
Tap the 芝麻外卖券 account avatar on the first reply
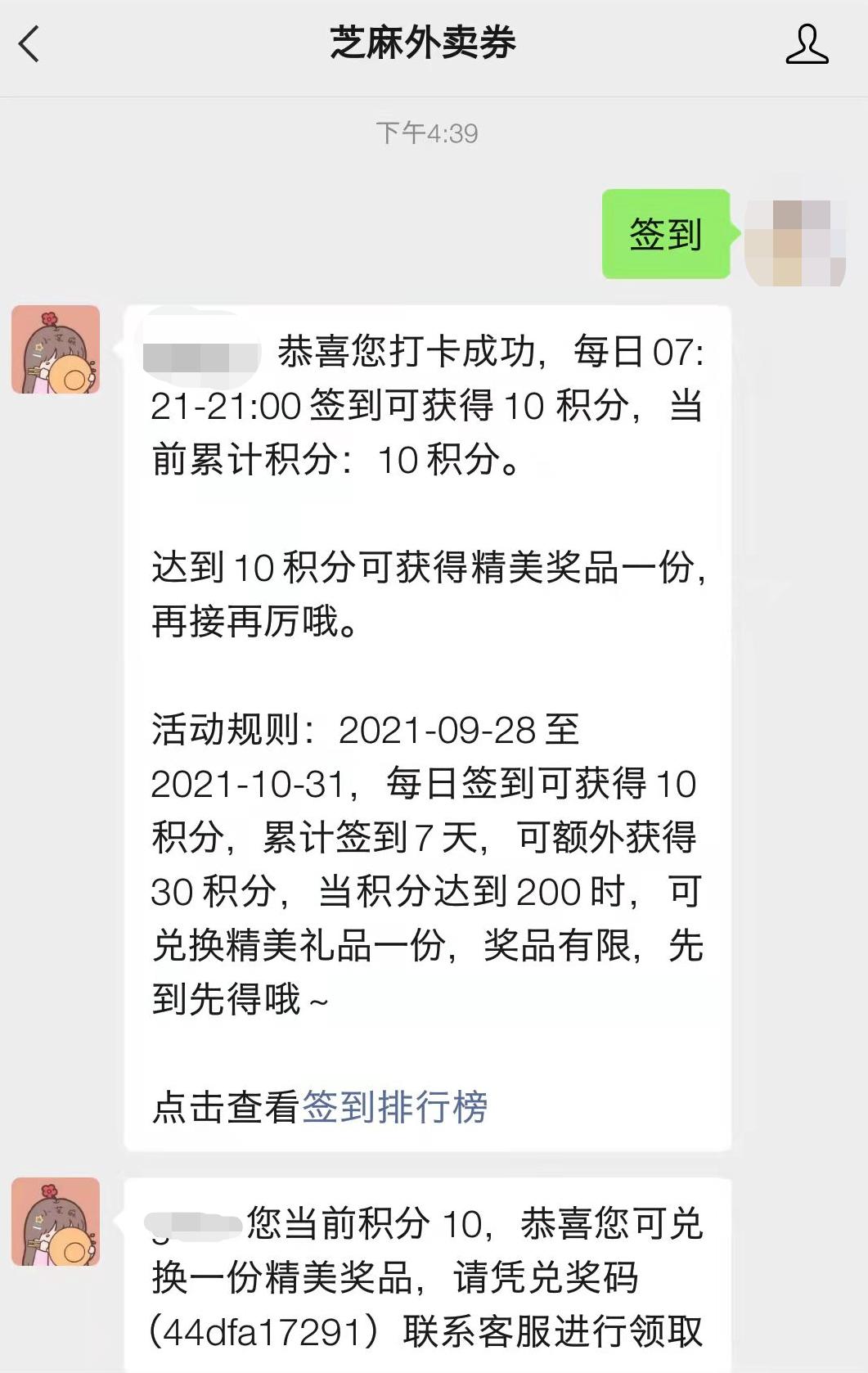pyautogui.click(x=56, y=350)
